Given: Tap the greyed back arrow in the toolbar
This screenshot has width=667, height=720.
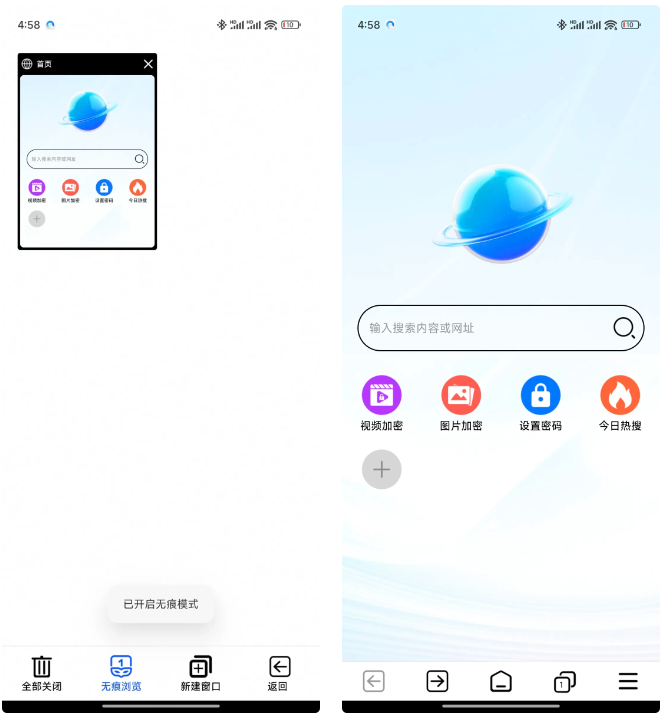Looking at the screenshot, I should click(x=374, y=682).
